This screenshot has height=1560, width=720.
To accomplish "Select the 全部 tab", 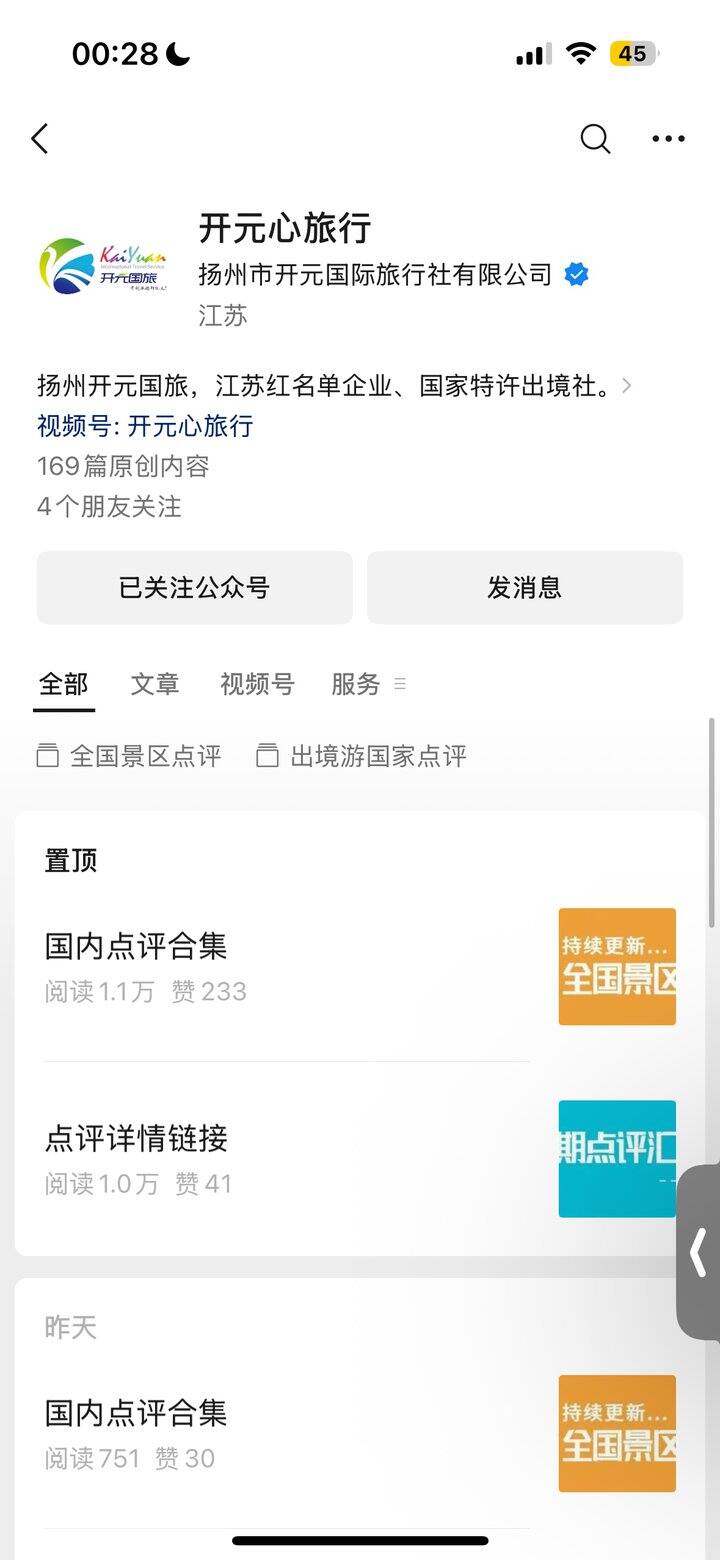I will coord(64,685).
